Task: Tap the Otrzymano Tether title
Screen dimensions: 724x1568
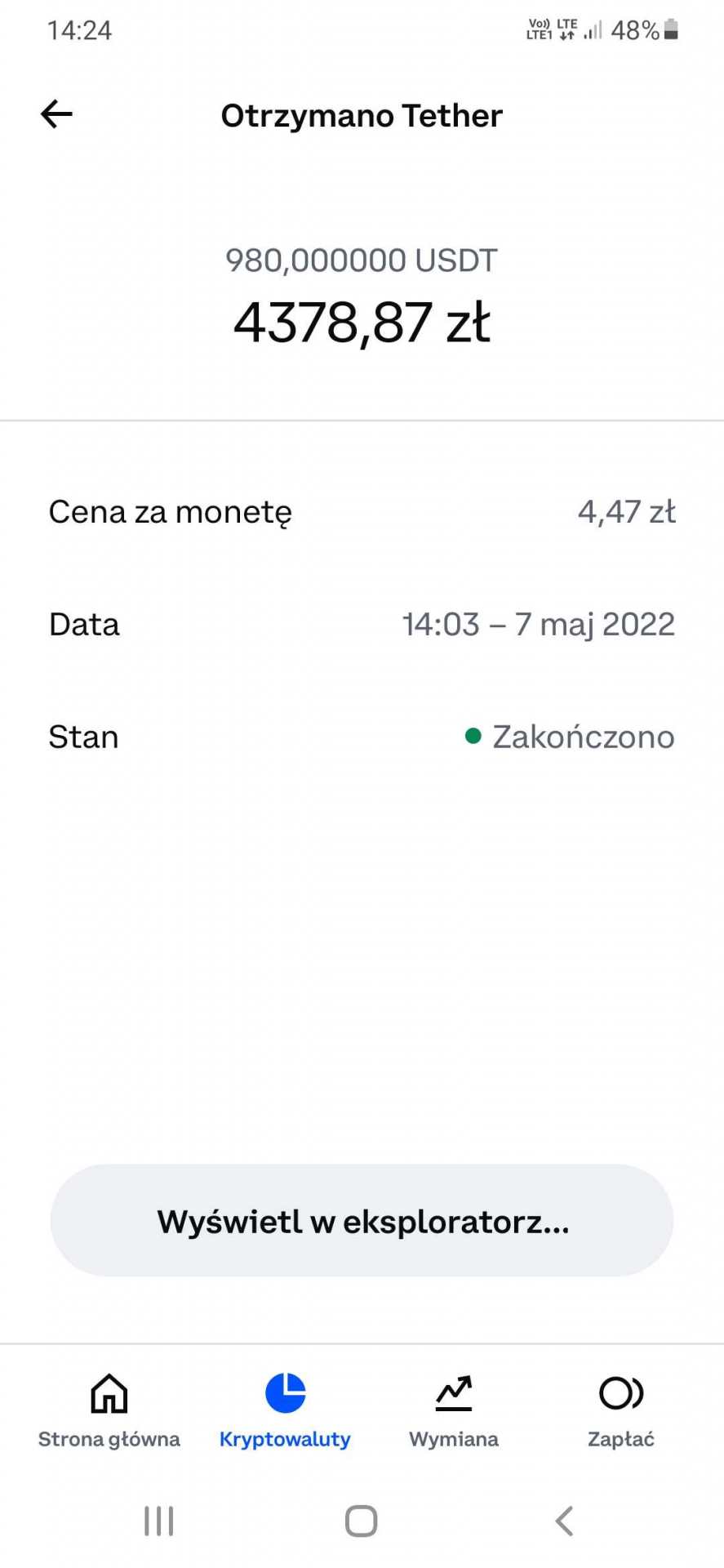Action: click(x=361, y=115)
